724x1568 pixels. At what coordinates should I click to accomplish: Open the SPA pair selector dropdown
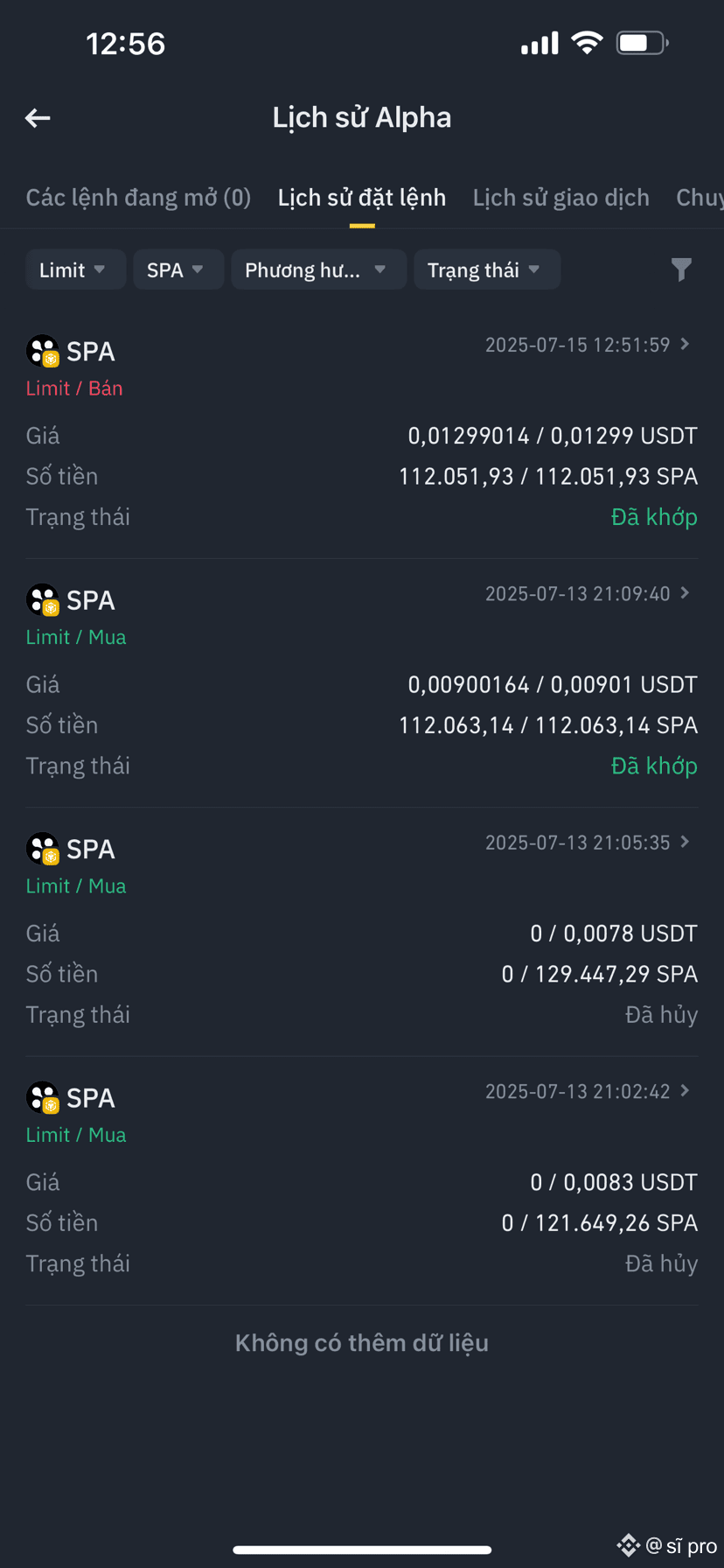coord(178,269)
